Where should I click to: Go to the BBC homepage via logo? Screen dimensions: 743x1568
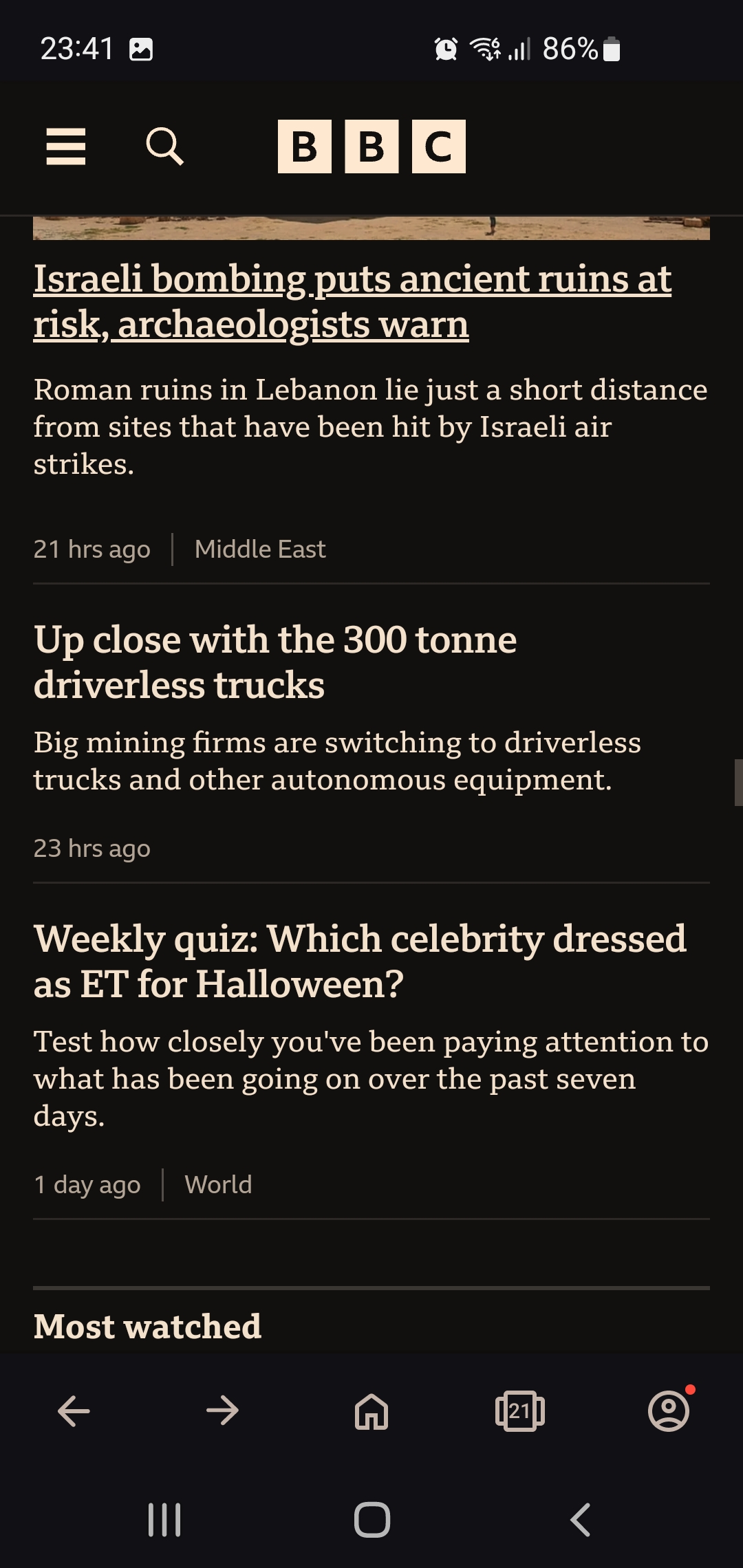371,146
